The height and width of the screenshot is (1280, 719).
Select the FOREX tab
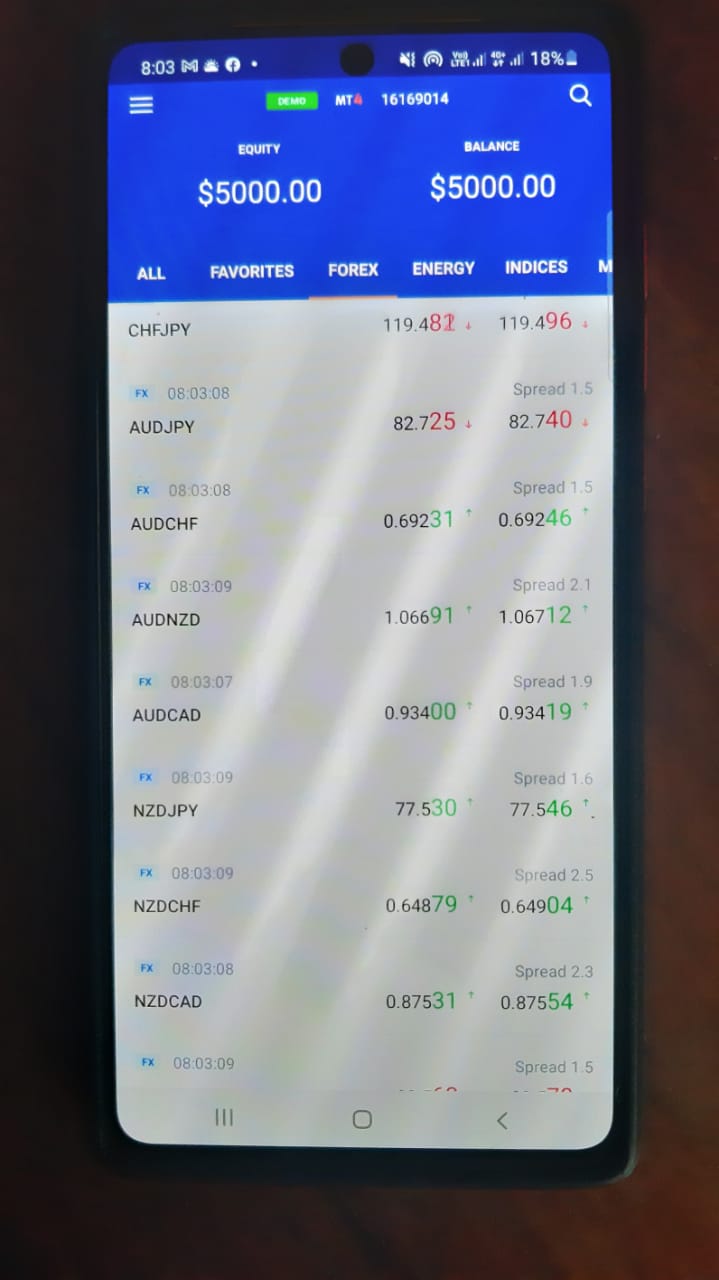(x=353, y=270)
